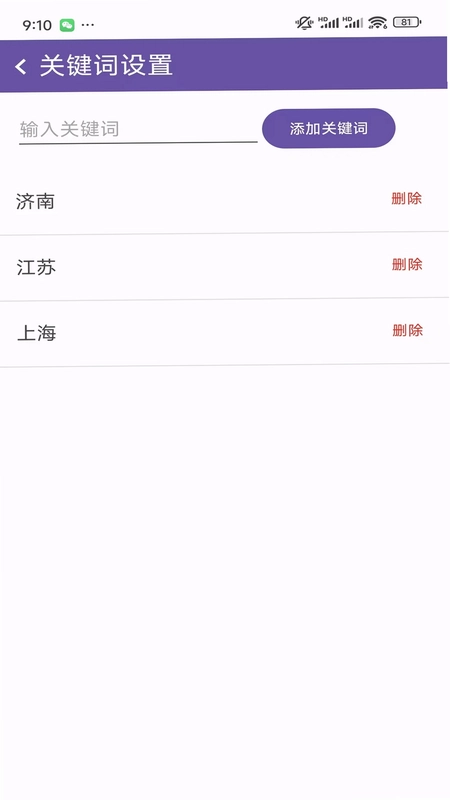Go back from 关键词设置 screen
450x800 pixels.
coord(21,66)
